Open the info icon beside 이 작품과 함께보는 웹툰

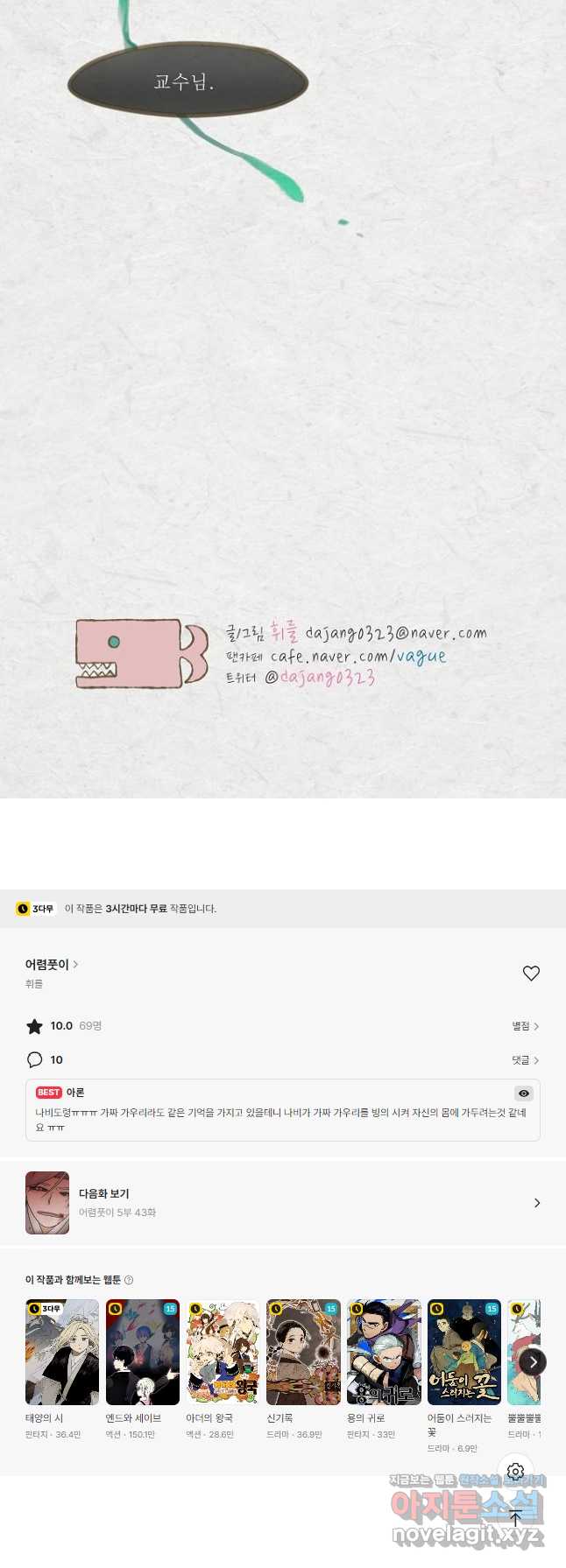point(129,1280)
